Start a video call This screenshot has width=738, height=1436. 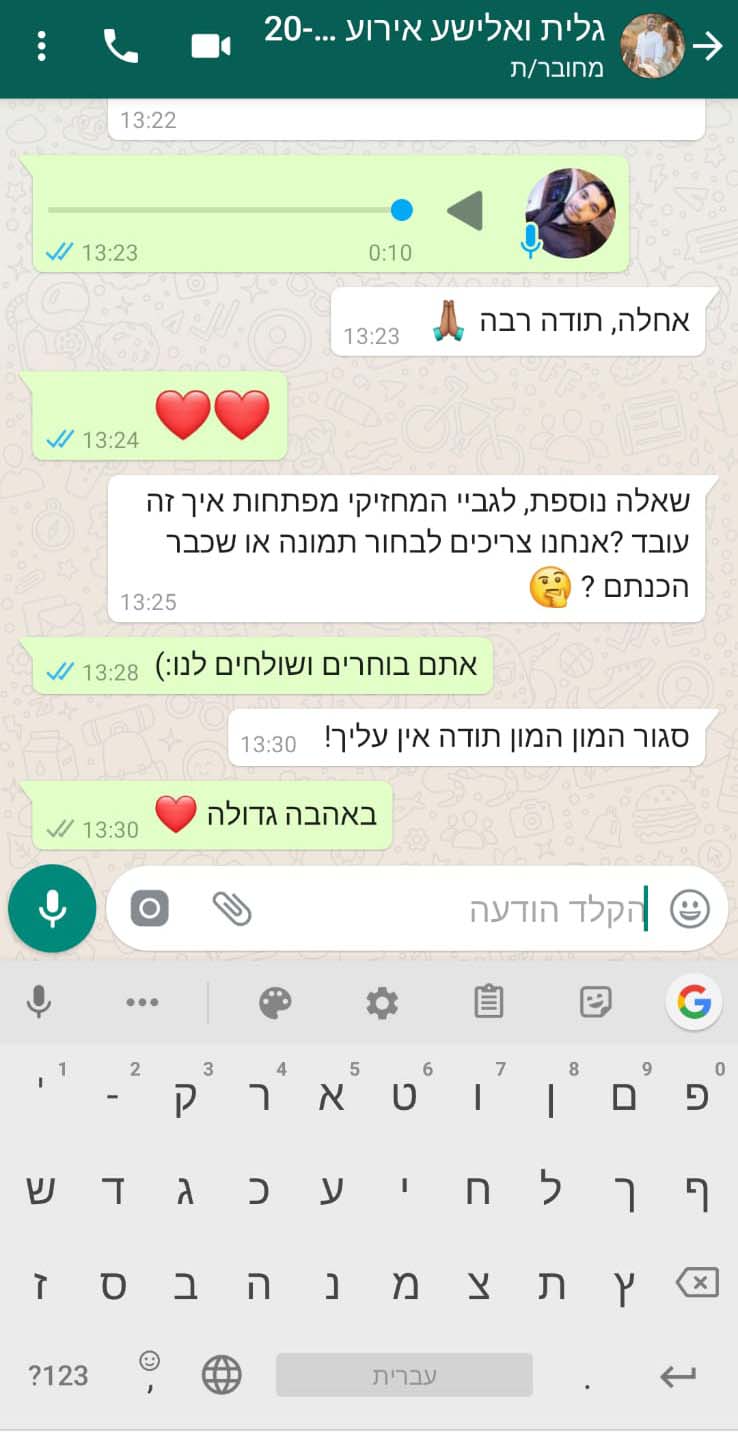pyautogui.click(x=211, y=46)
